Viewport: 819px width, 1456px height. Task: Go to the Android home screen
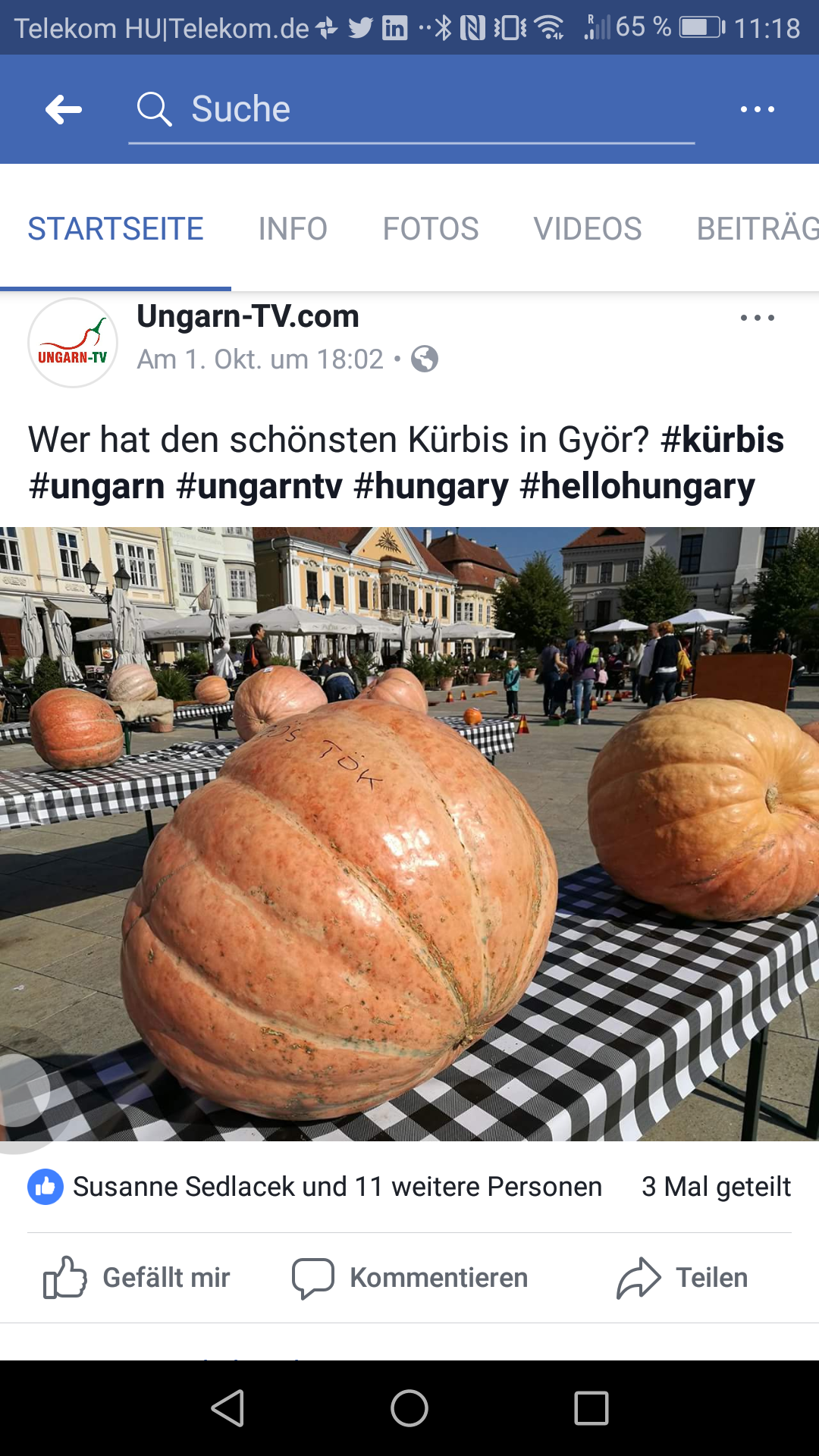409,1409
